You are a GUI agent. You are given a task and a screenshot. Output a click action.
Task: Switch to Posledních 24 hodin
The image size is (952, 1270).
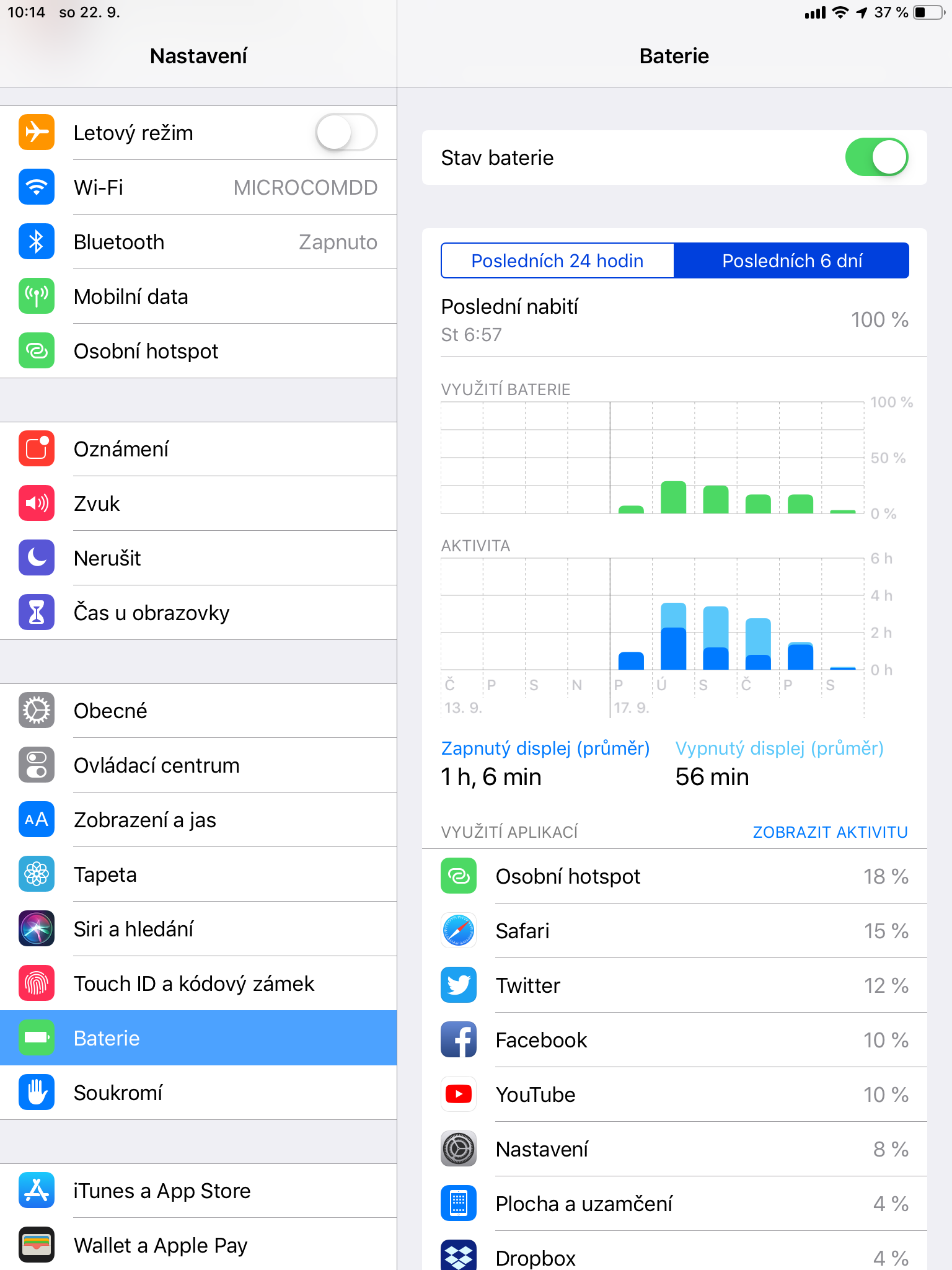[557, 260]
